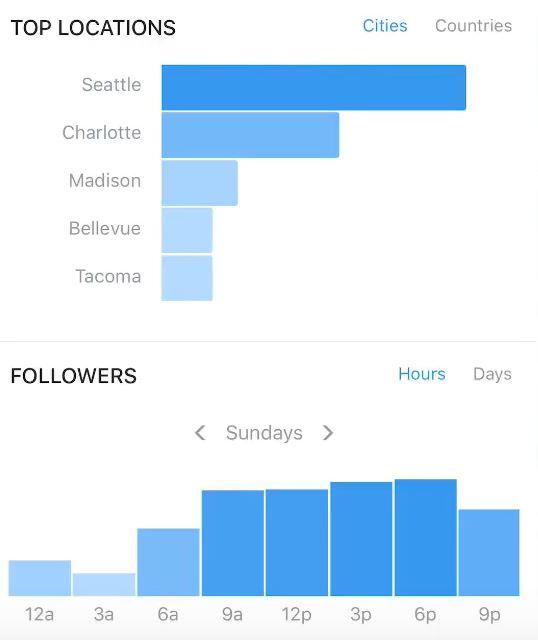Image resolution: width=538 pixels, height=640 pixels.
Task: Select the Days view for followers
Action: (492, 374)
